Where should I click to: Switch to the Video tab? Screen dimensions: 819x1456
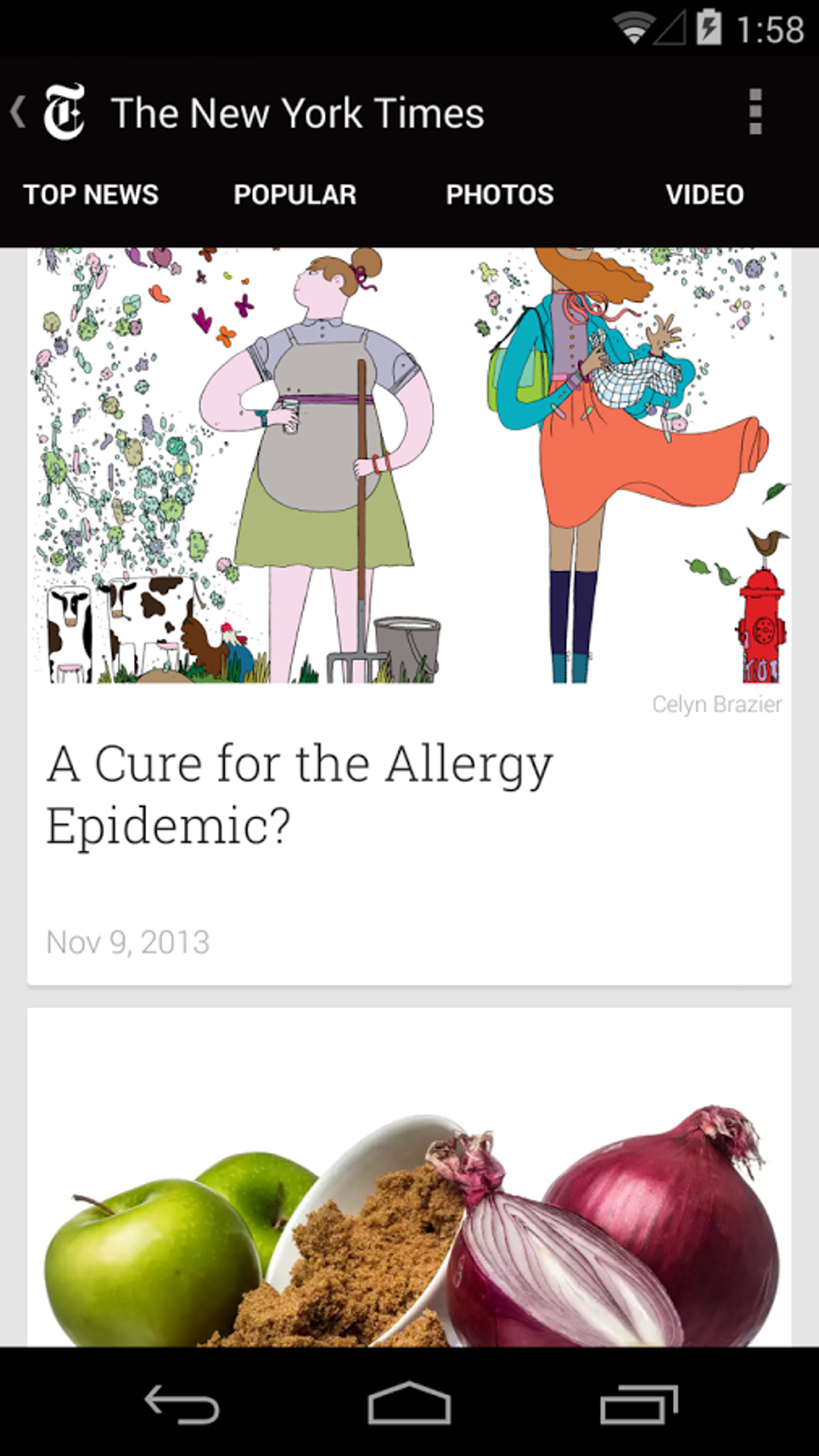click(704, 195)
